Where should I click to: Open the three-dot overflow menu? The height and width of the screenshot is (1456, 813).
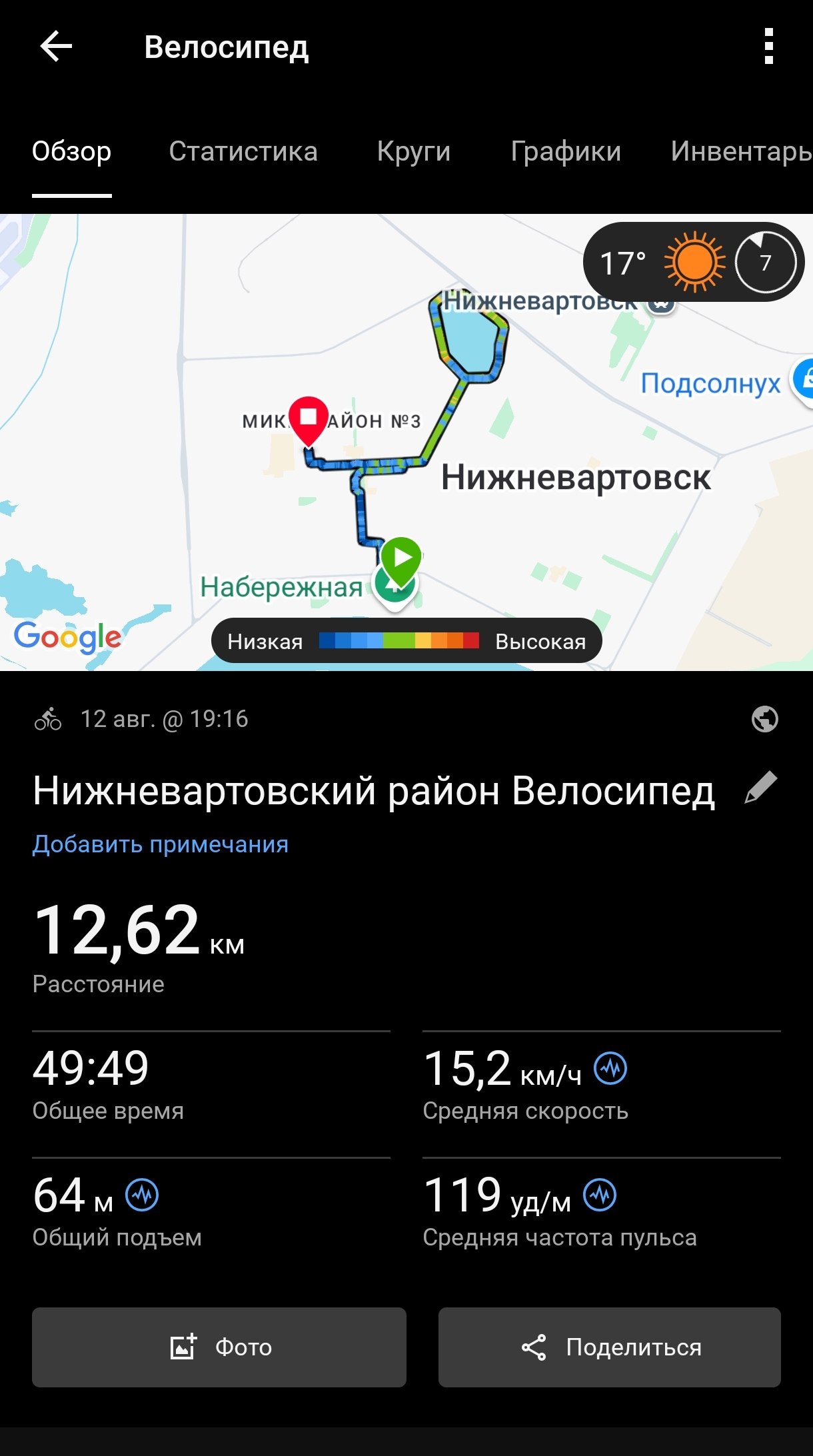point(768,47)
